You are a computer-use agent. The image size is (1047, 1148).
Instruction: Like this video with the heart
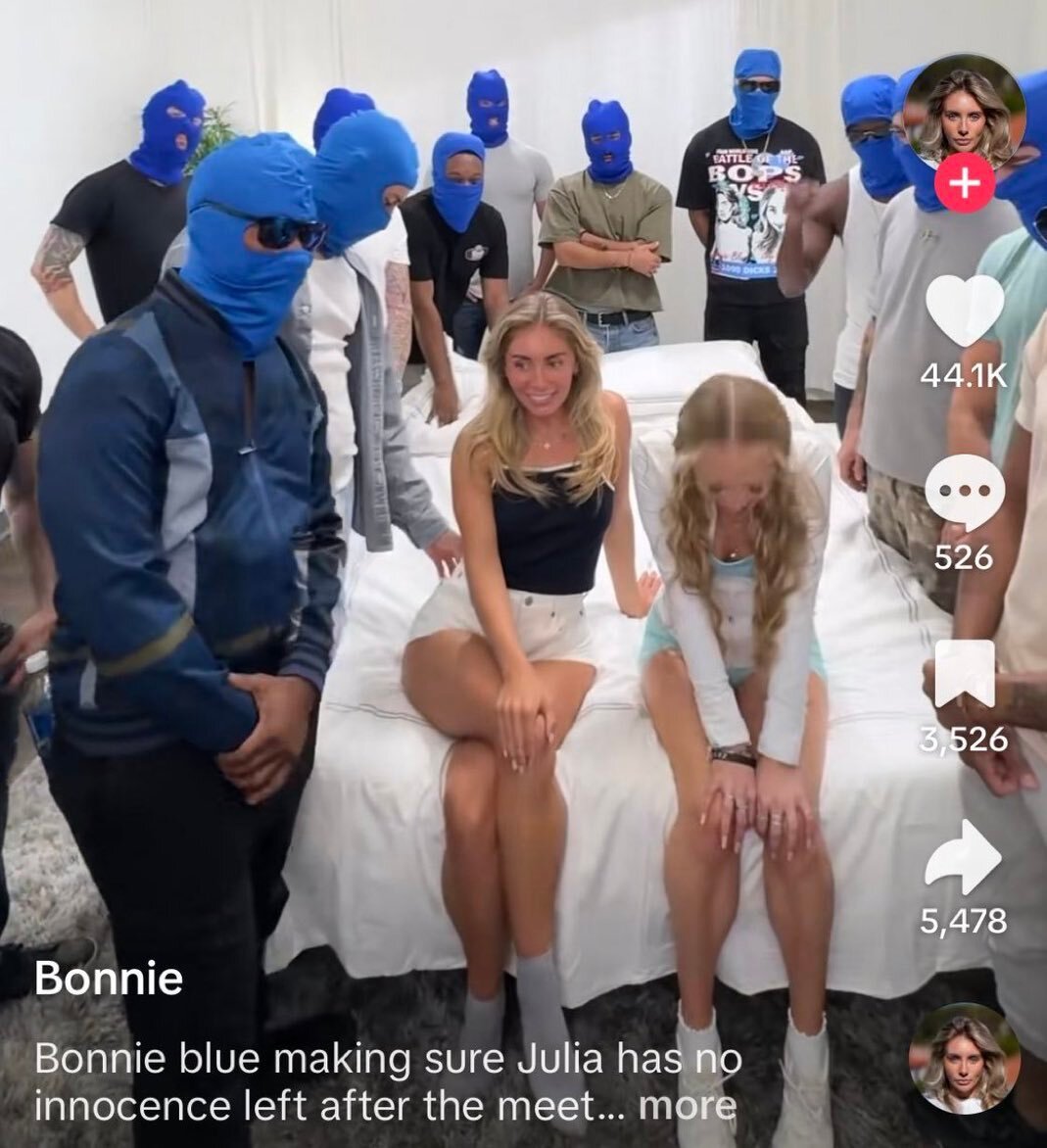tap(965, 310)
